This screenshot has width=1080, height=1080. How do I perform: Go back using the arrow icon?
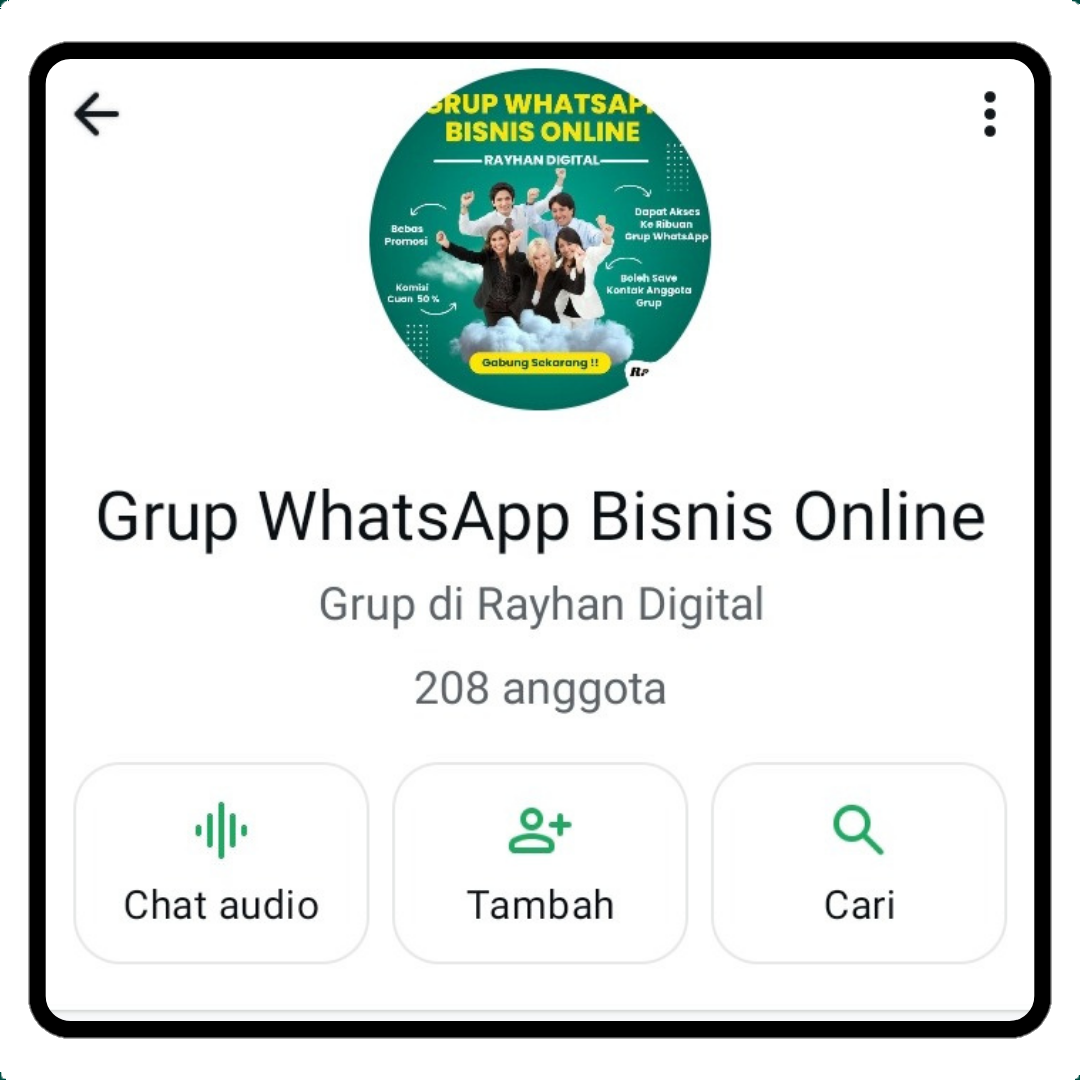tap(97, 115)
